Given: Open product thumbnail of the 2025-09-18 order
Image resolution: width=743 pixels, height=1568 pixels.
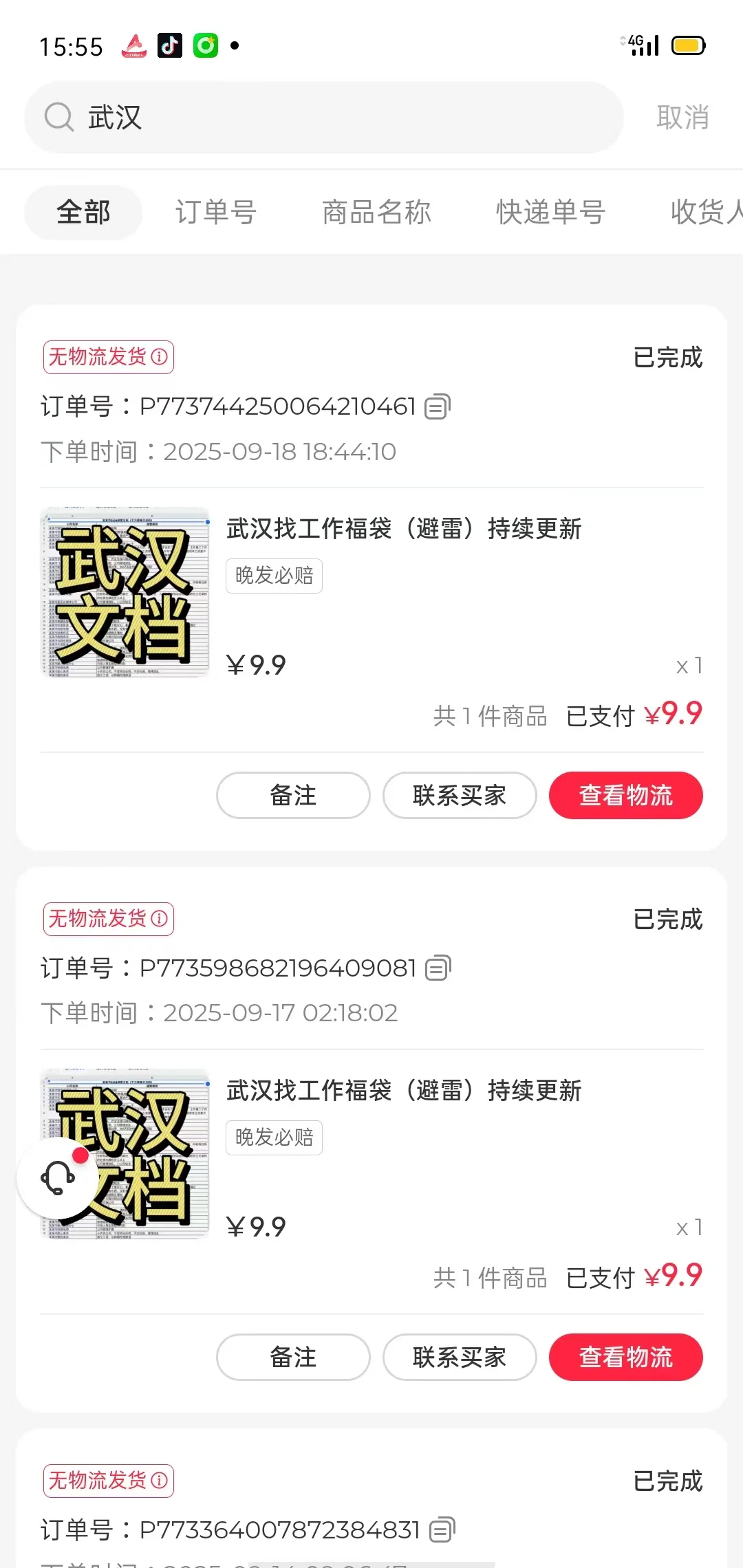Looking at the screenshot, I should [125, 593].
